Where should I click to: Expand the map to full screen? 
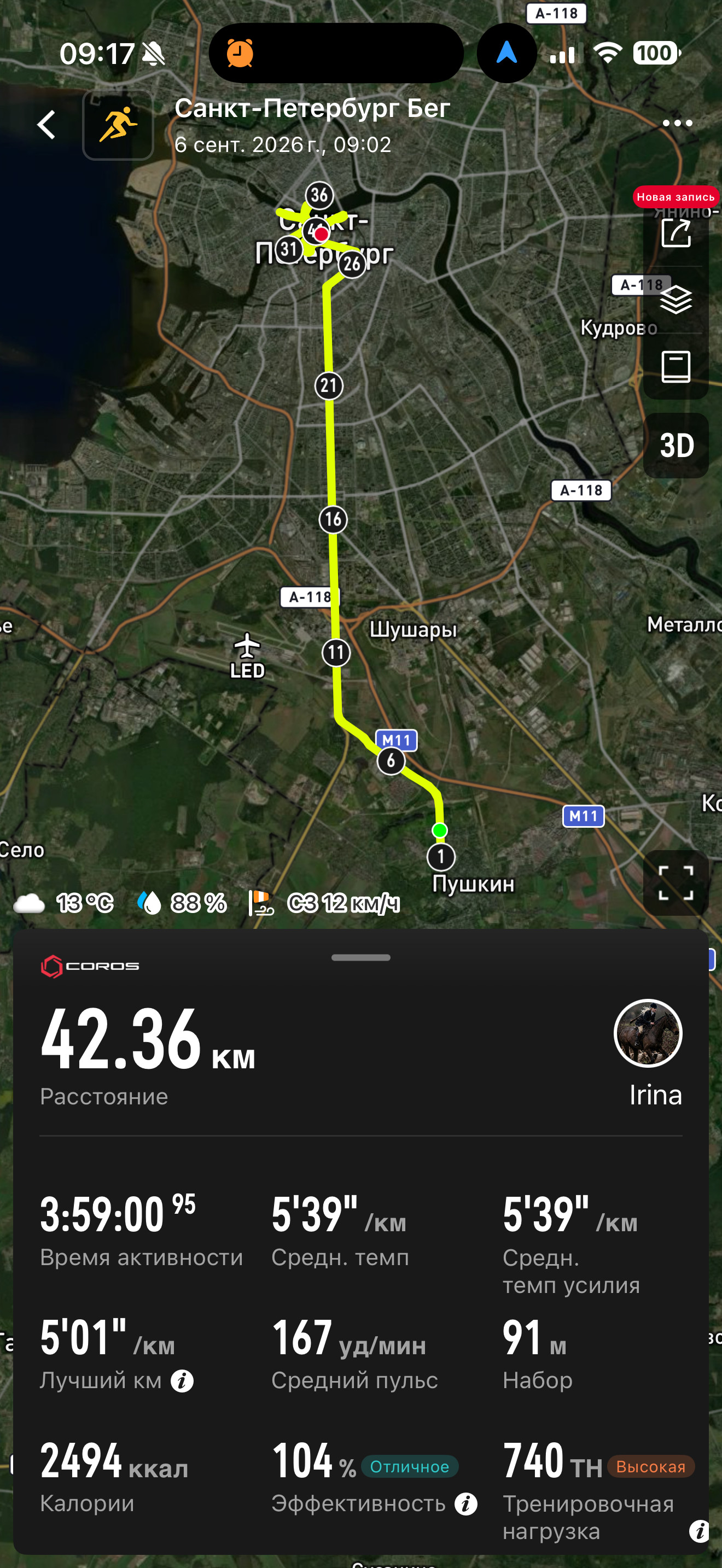(x=676, y=882)
